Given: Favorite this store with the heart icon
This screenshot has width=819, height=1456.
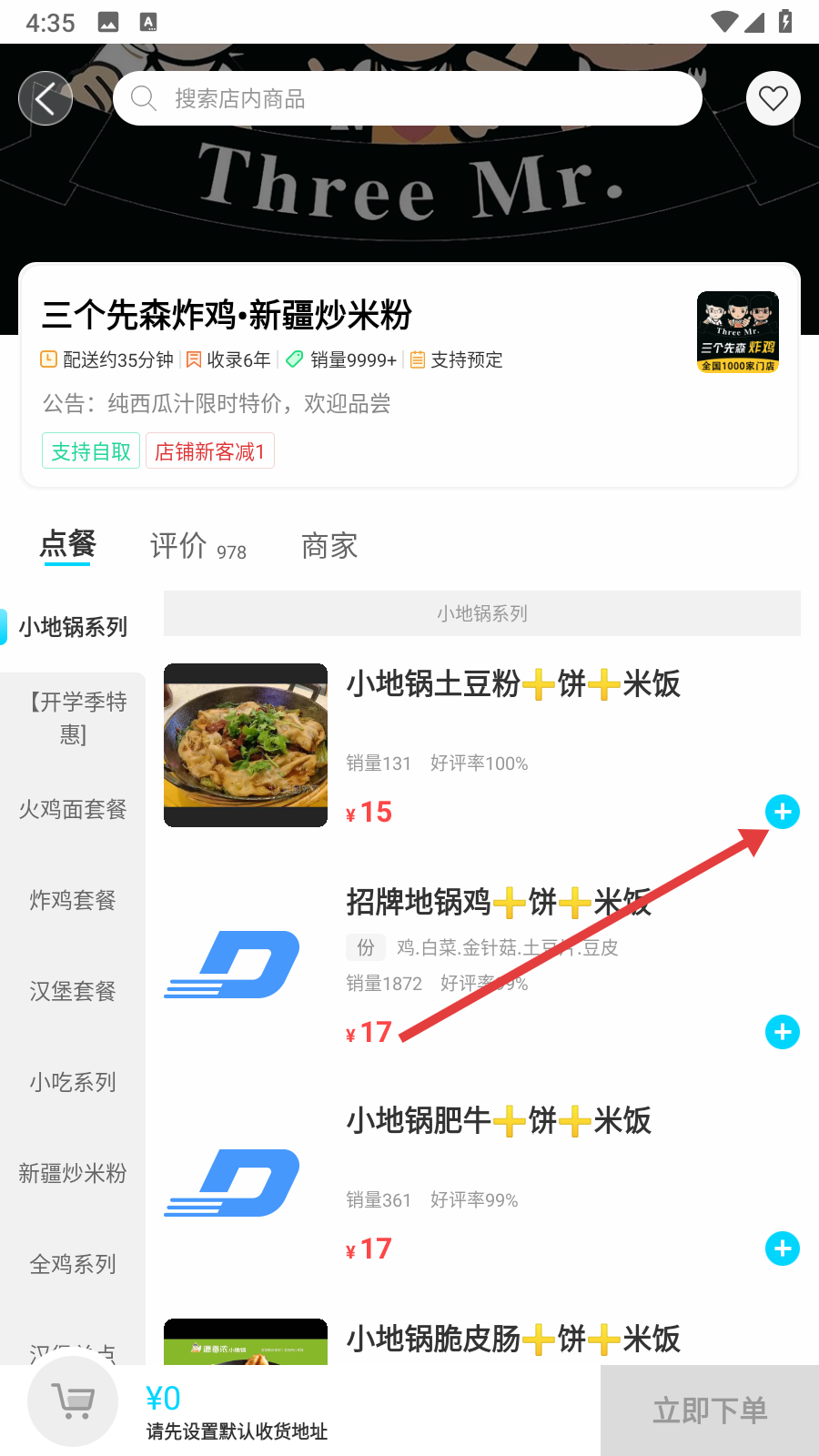Looking at the screenshot, I should 773,98.
